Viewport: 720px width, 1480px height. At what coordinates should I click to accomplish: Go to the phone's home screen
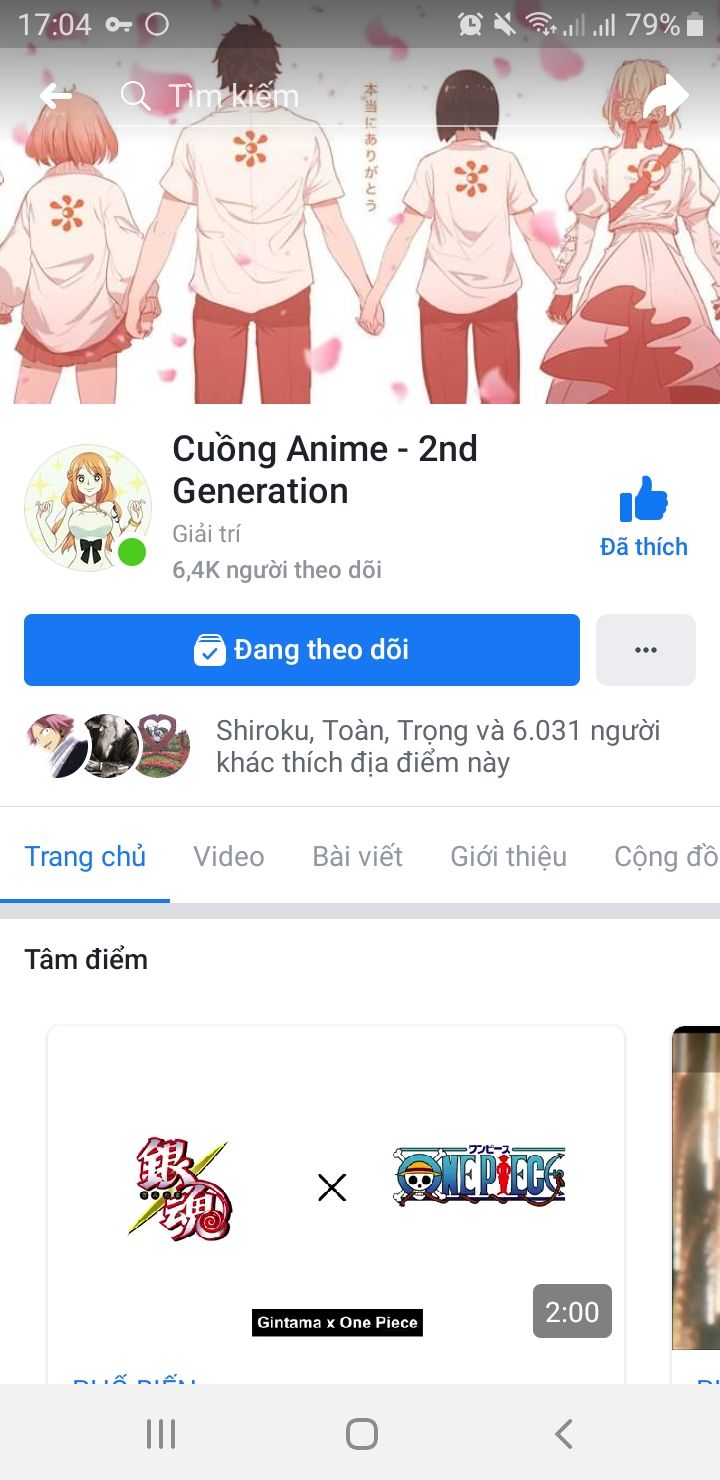click(361, 1434)
